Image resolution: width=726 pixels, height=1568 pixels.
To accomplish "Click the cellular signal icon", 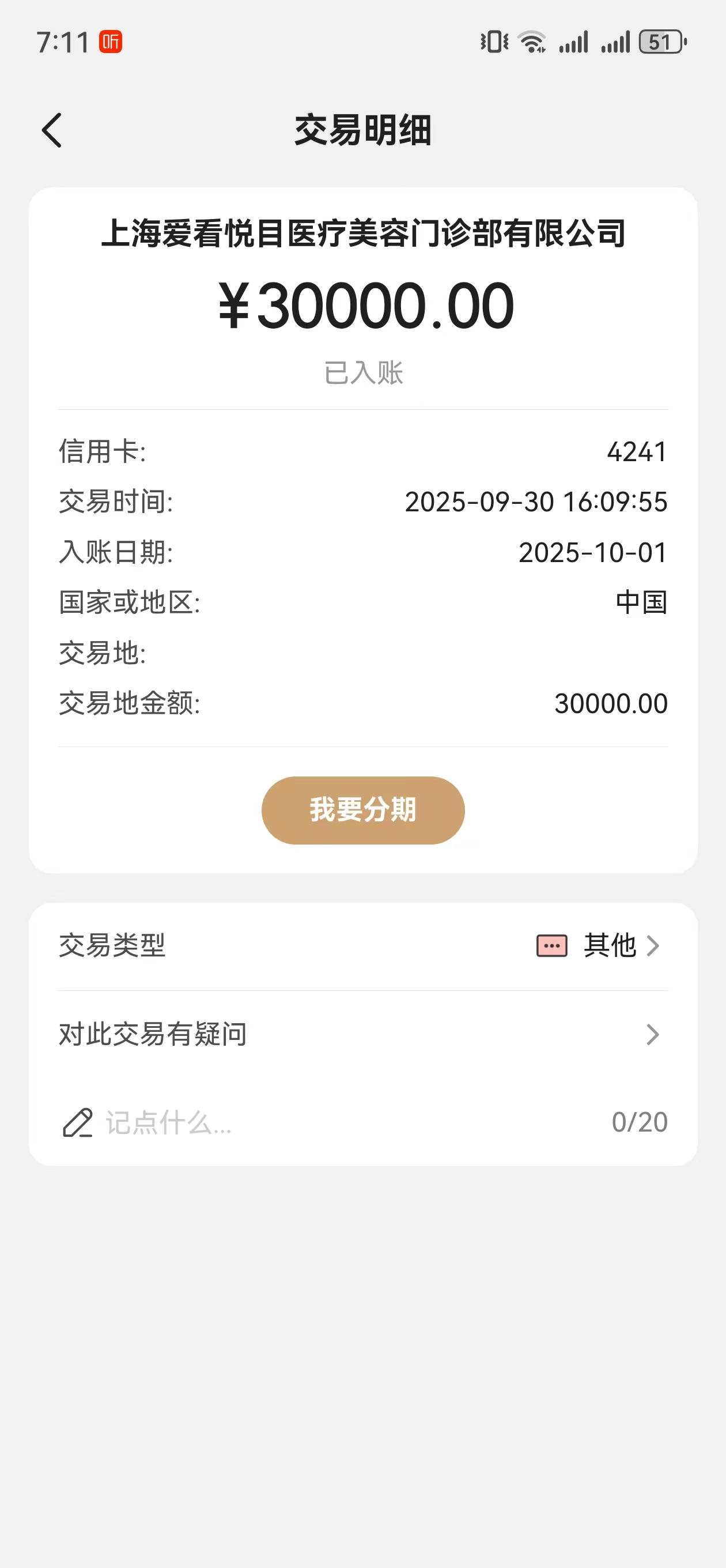I will [x=573, y=42].
